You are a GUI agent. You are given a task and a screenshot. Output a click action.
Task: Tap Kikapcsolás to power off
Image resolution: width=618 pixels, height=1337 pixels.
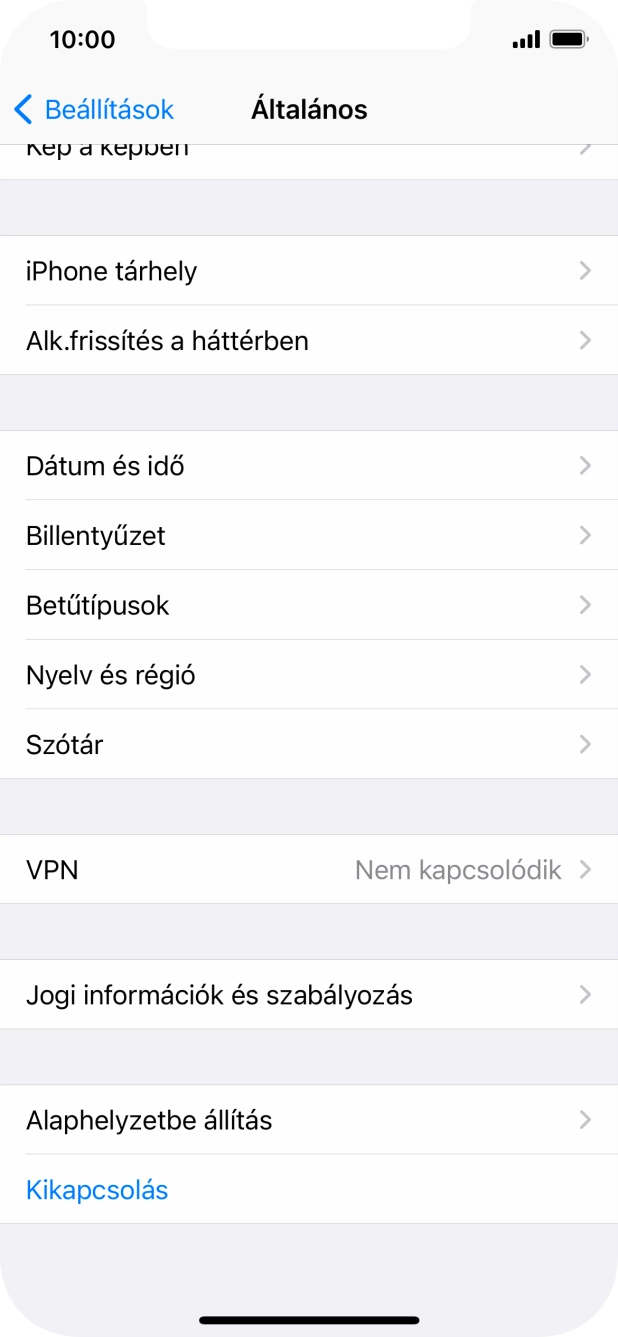[98, 1190]
